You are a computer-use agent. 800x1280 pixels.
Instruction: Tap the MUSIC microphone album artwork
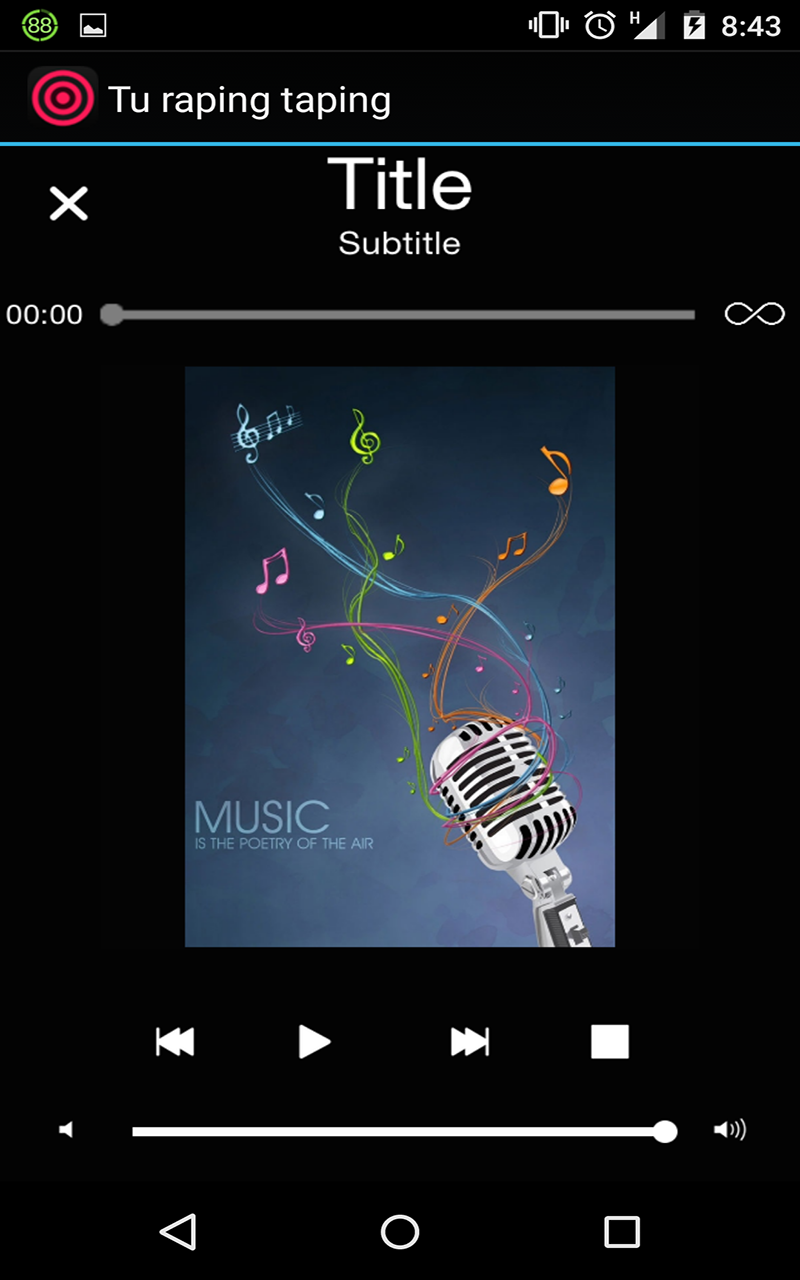tap(400, 656)
